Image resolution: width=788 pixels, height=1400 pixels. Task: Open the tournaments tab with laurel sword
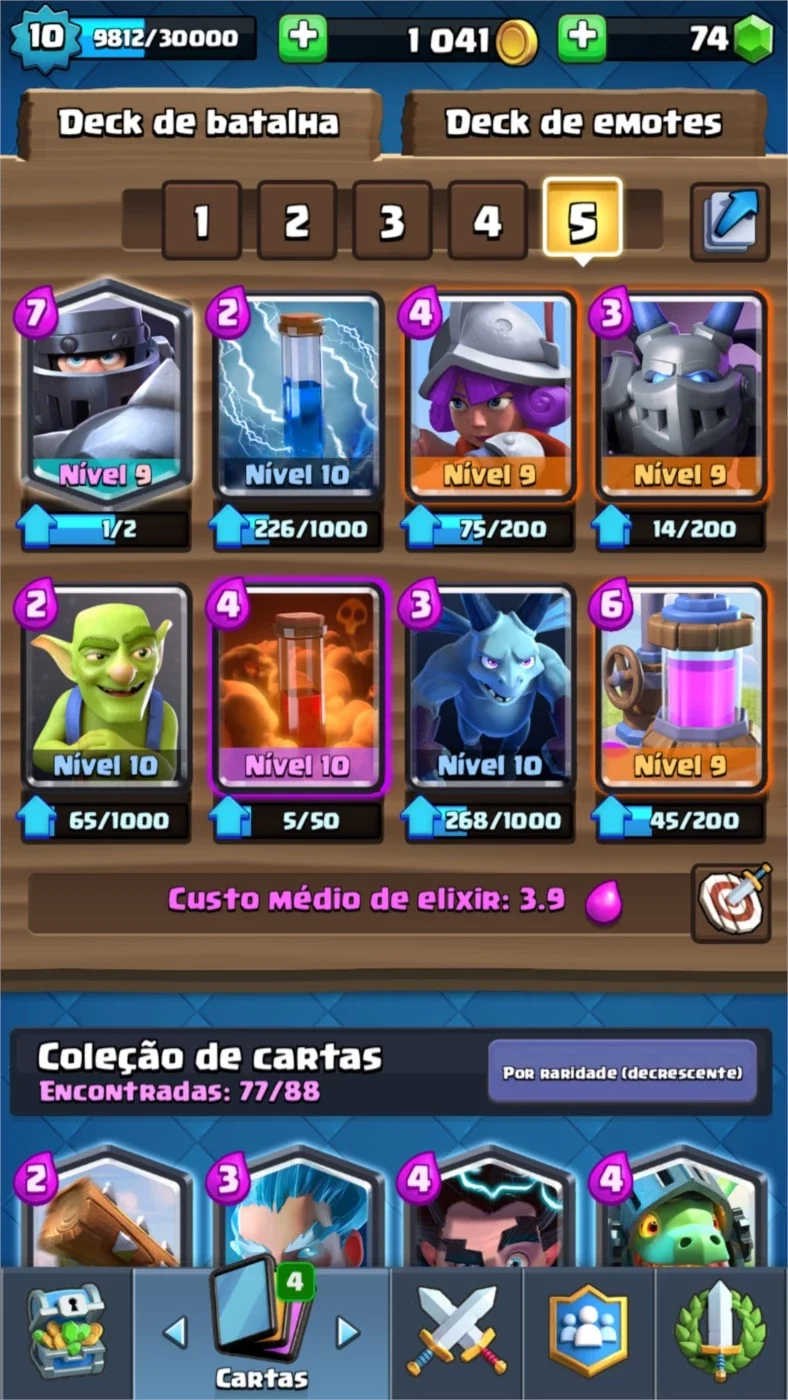721,1332
